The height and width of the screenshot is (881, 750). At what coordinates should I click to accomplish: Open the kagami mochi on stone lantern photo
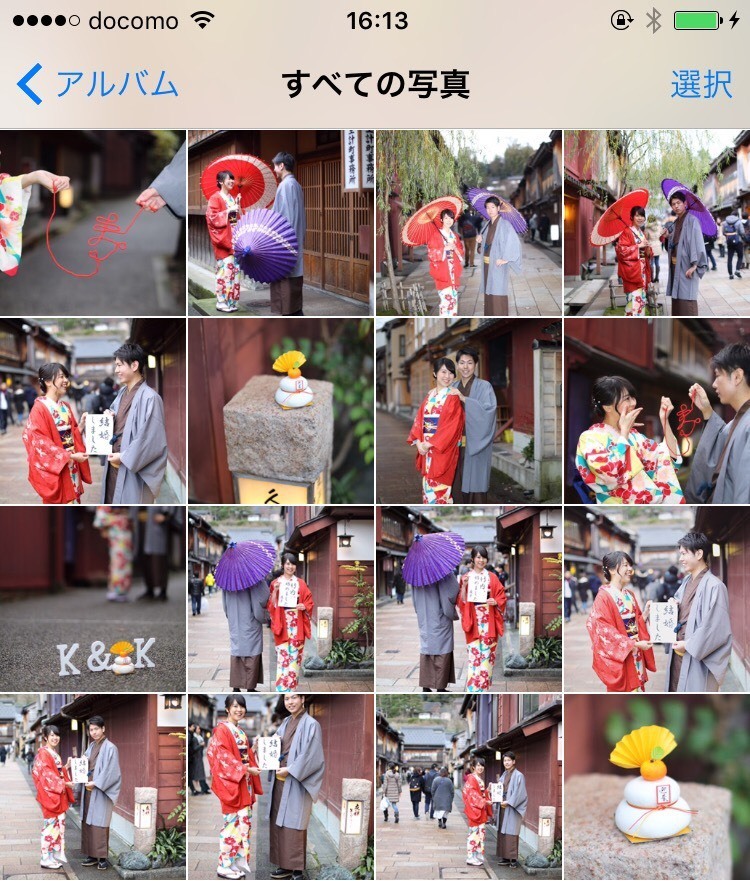click(280, 410)
